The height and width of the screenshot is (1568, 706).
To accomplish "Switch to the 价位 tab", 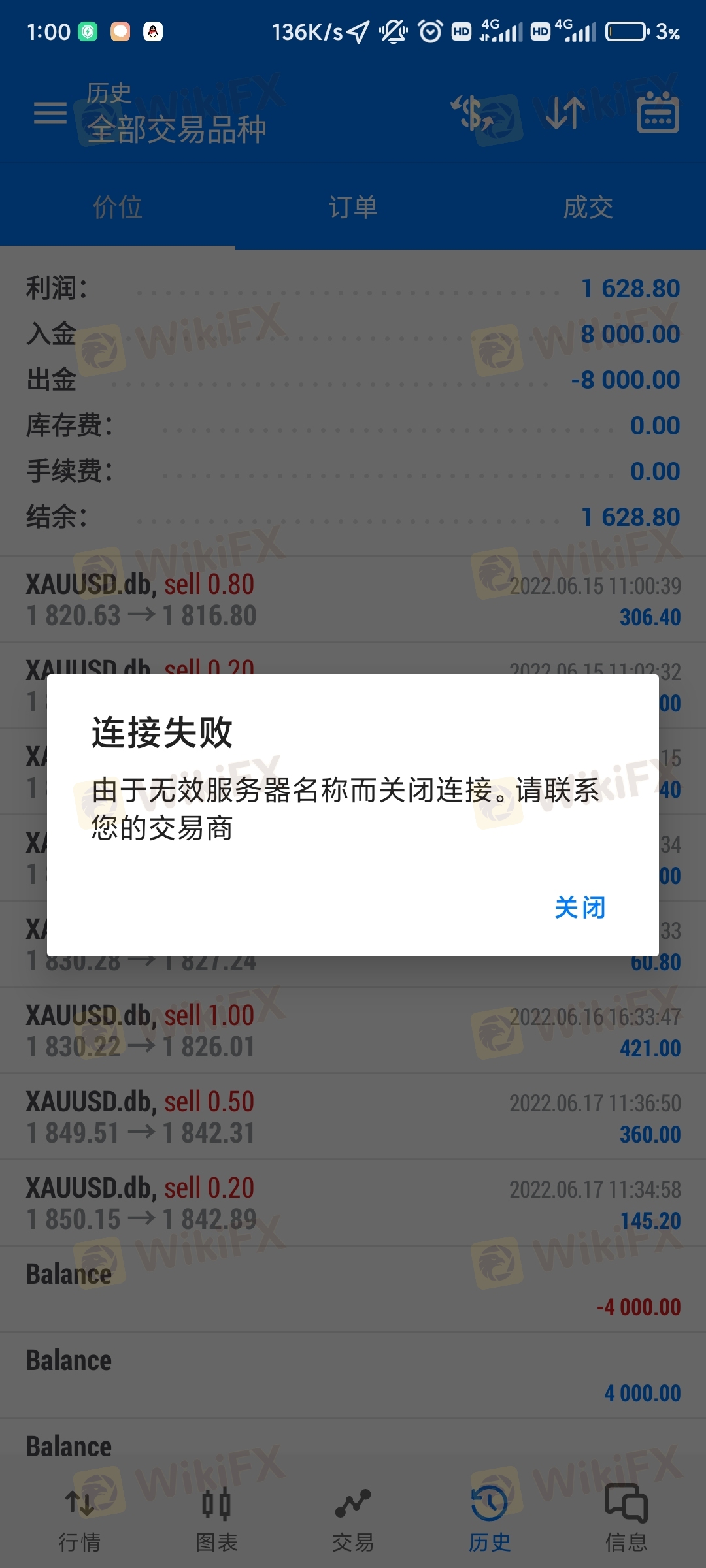I will [x=118, y=208].
